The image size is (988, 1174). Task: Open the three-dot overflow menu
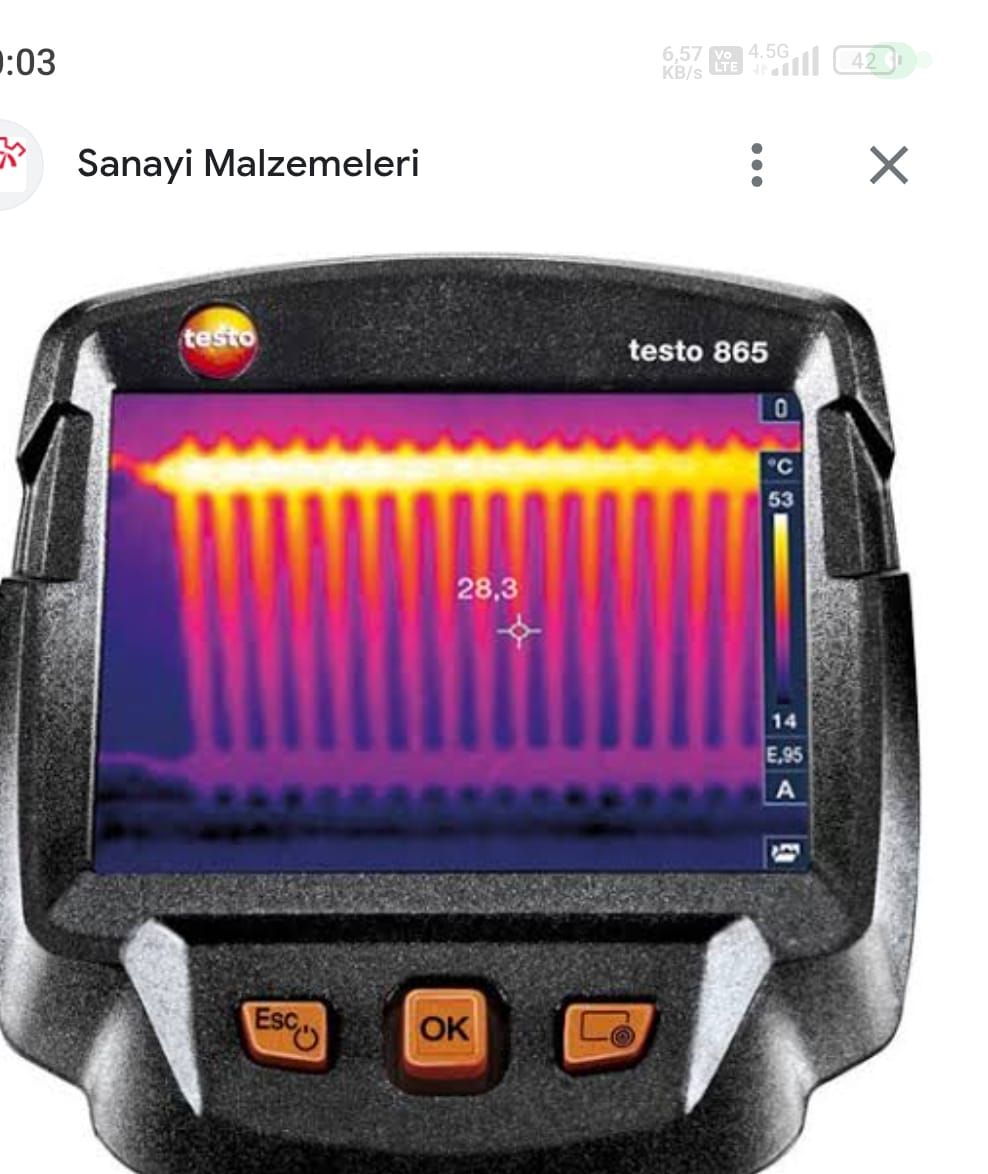point(757,165)
